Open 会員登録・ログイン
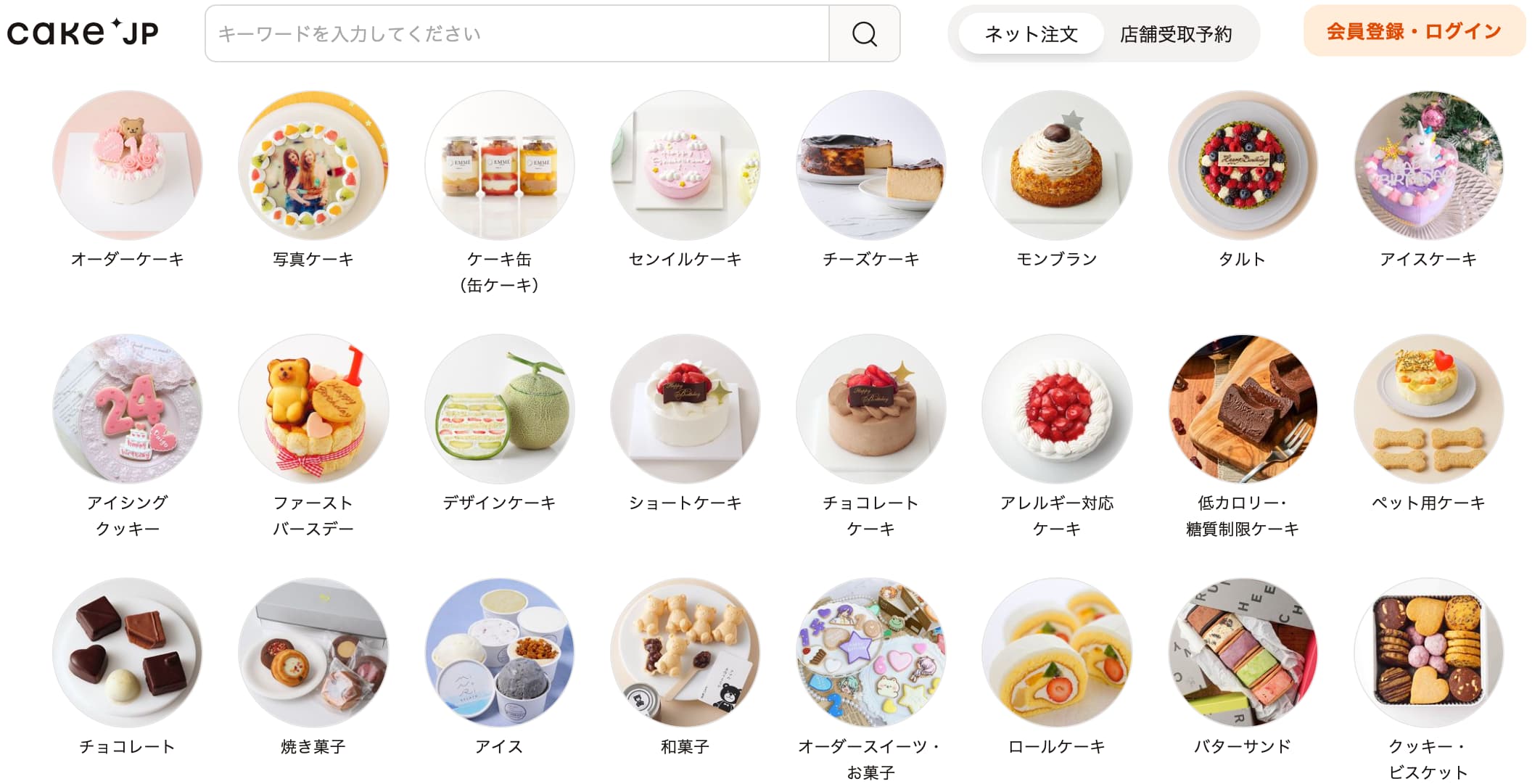 pyautogui.click(x=1414, y=31)
